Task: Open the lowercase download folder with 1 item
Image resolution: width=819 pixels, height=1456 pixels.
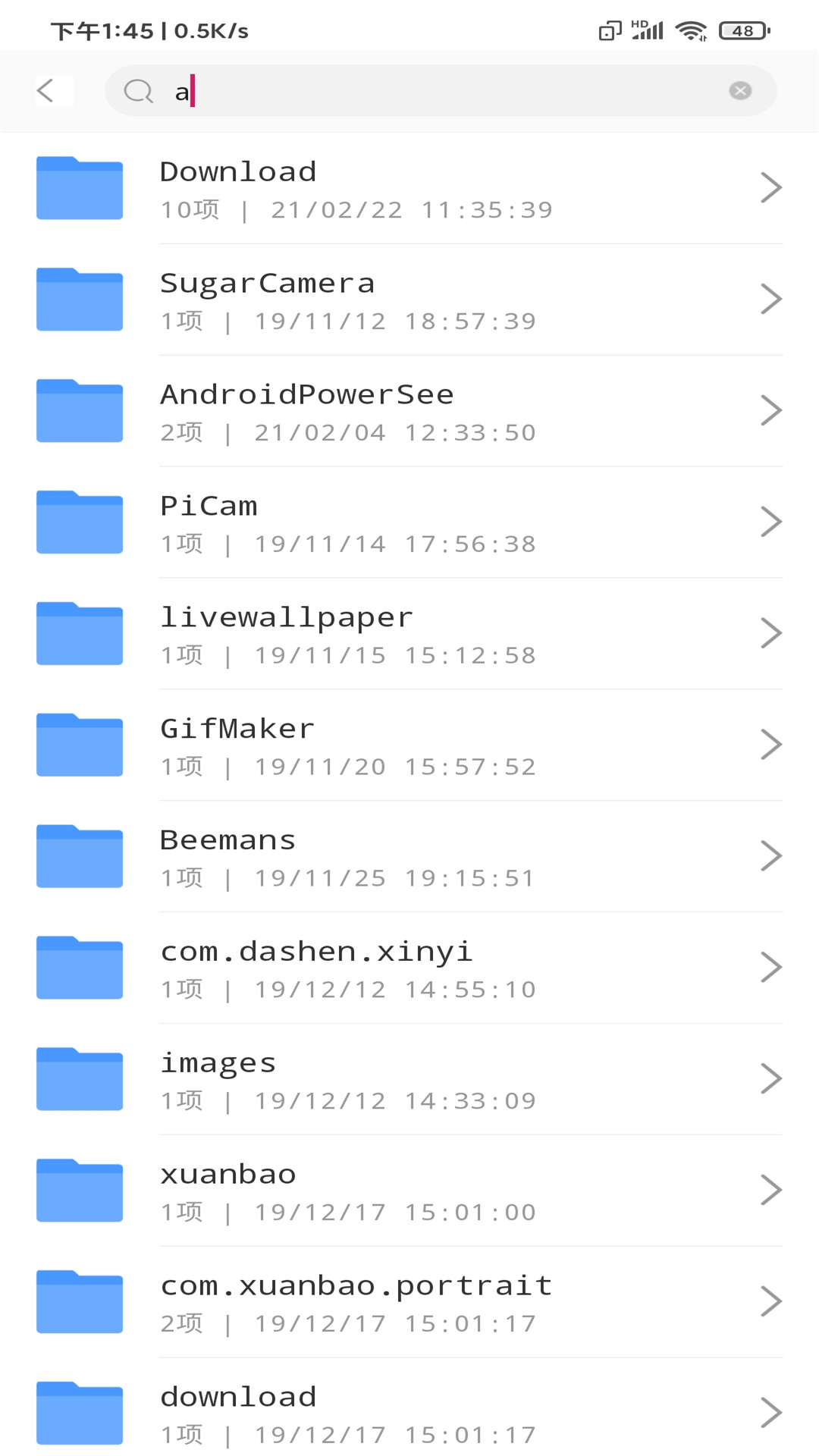Action: pos(409,1407)
